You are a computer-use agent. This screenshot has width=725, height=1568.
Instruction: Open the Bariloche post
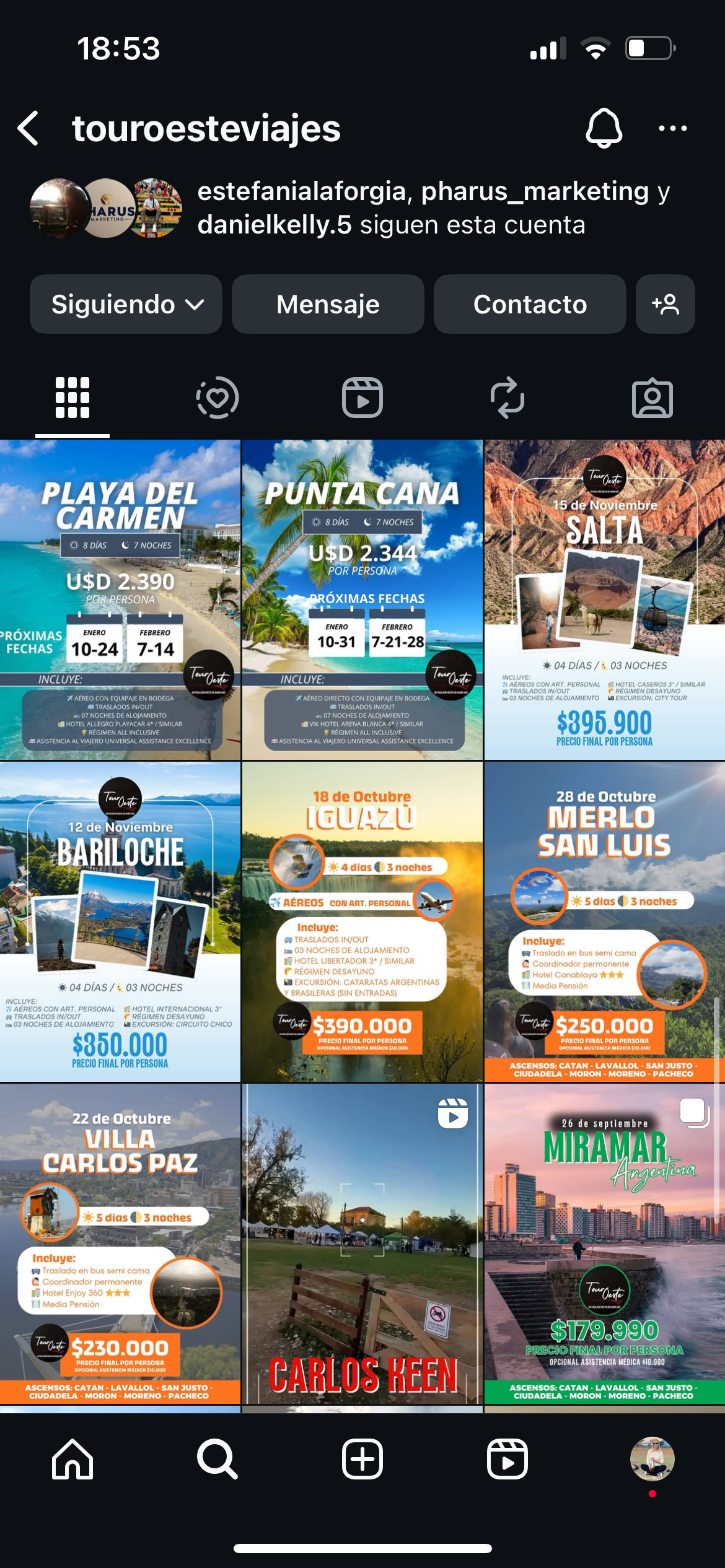pos(120,921)
